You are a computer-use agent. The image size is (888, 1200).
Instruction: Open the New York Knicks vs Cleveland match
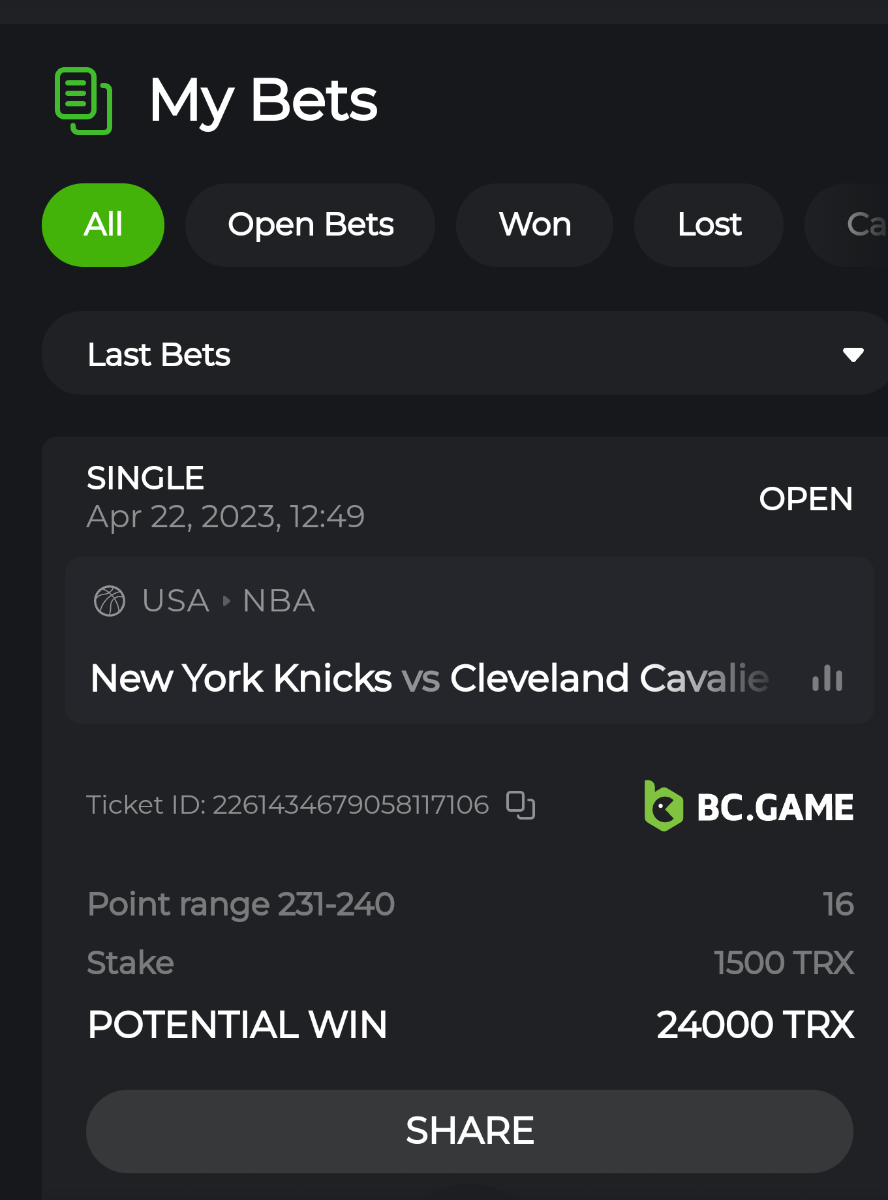click(430, 679)
